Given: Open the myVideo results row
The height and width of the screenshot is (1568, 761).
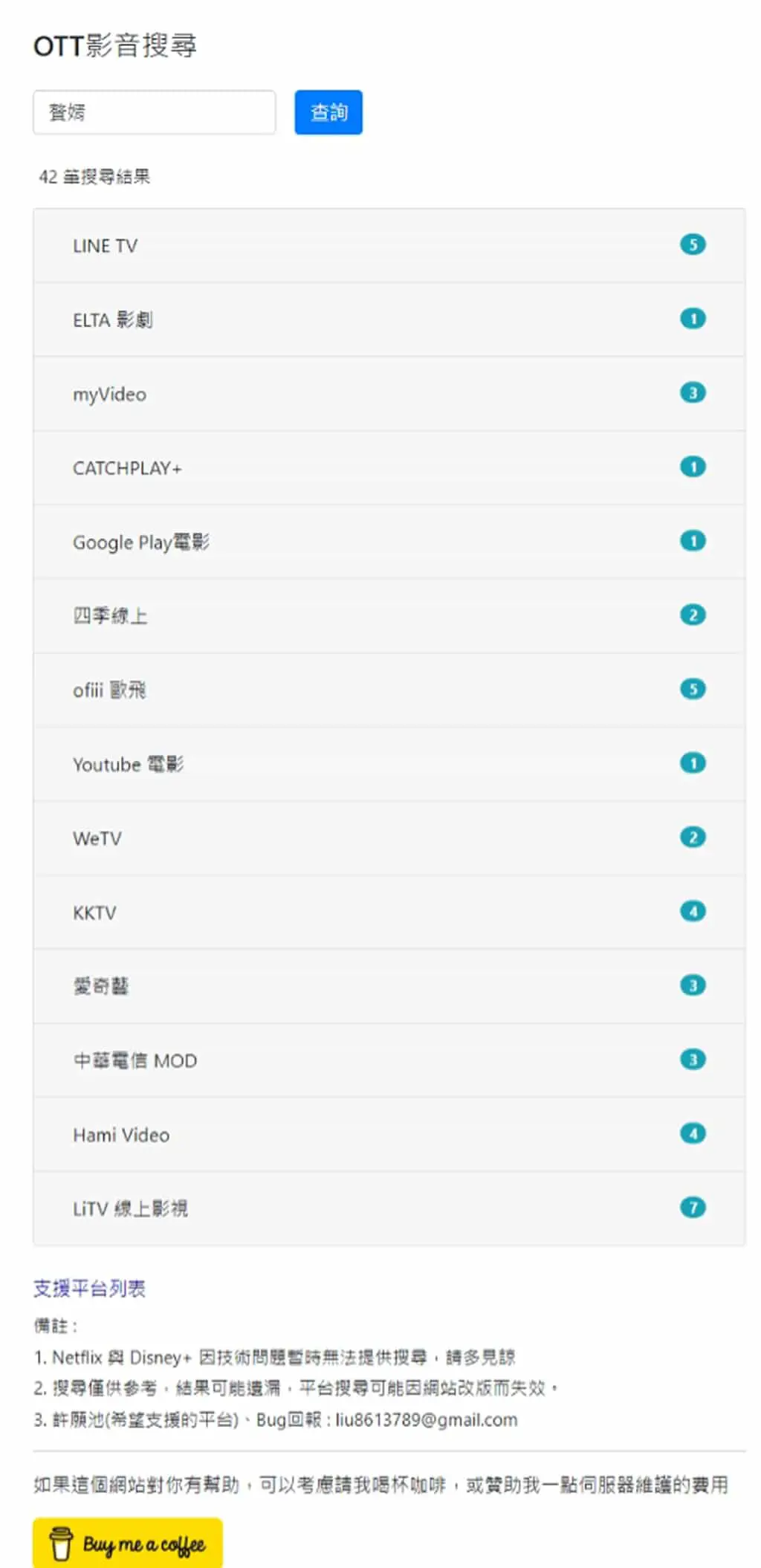Looking at the screenshot, I should coord(389,393).
